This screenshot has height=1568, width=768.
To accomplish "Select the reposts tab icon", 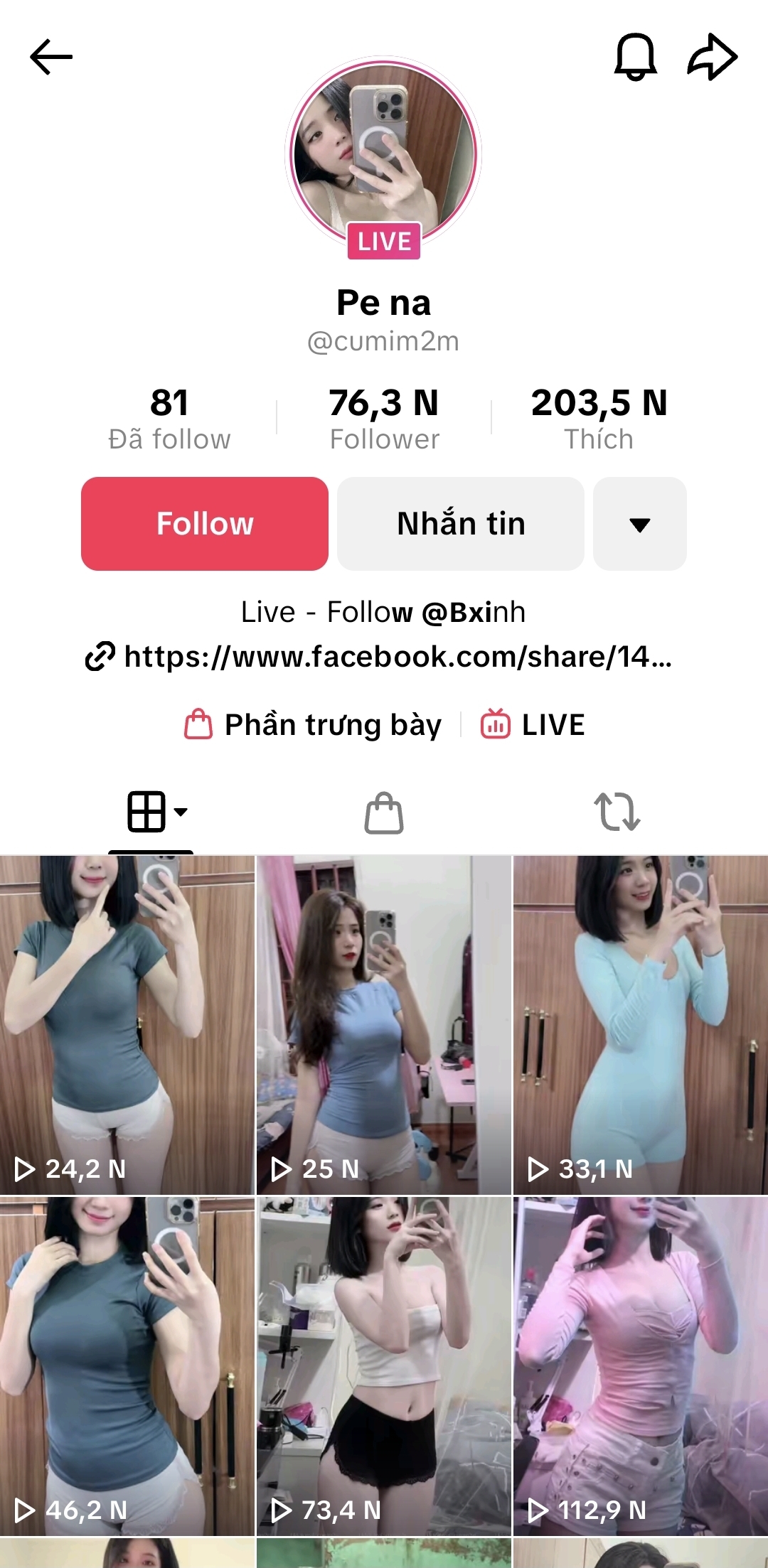I will point(616,812).
